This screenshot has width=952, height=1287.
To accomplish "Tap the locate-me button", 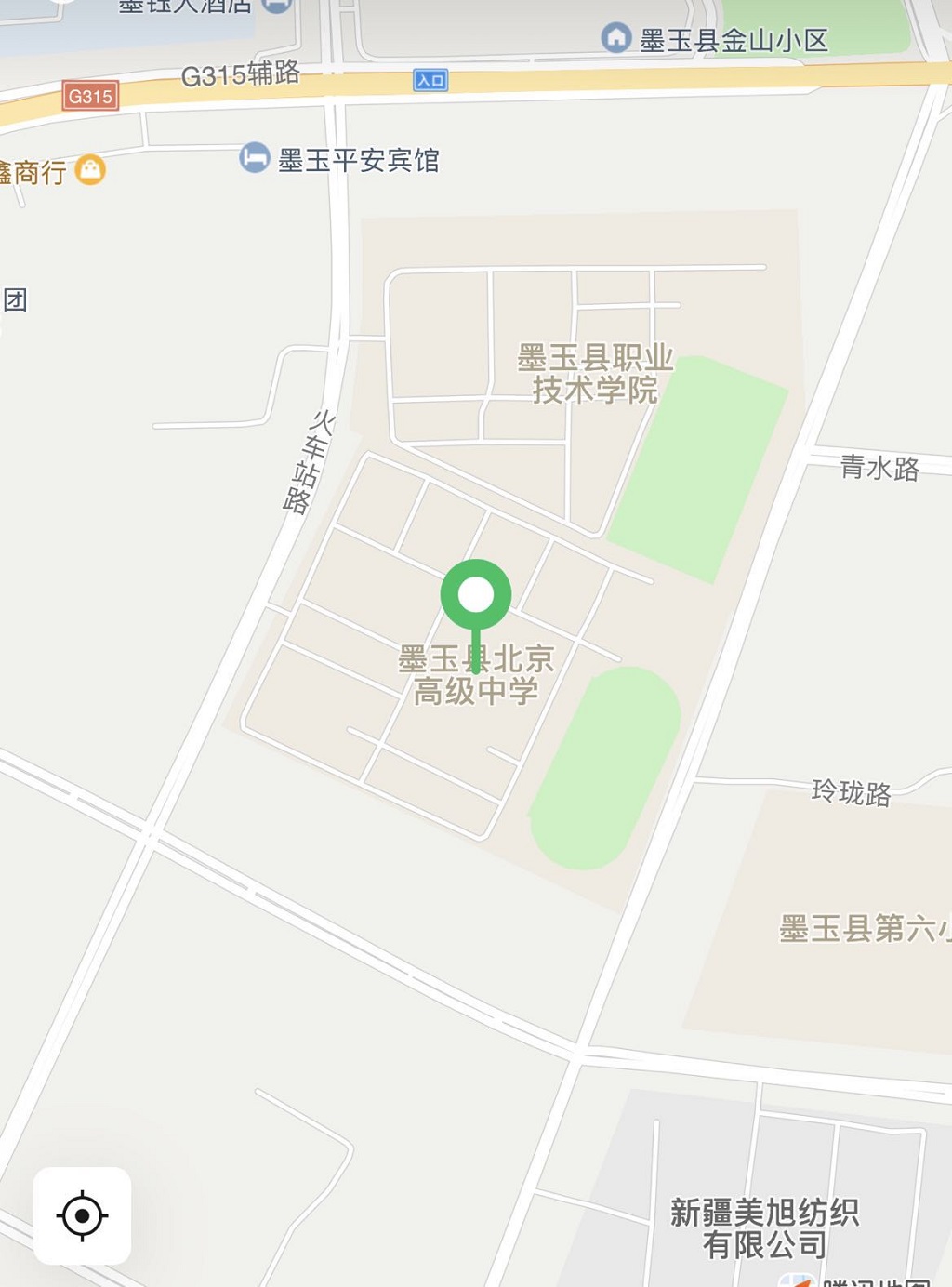I will 82,1215.
